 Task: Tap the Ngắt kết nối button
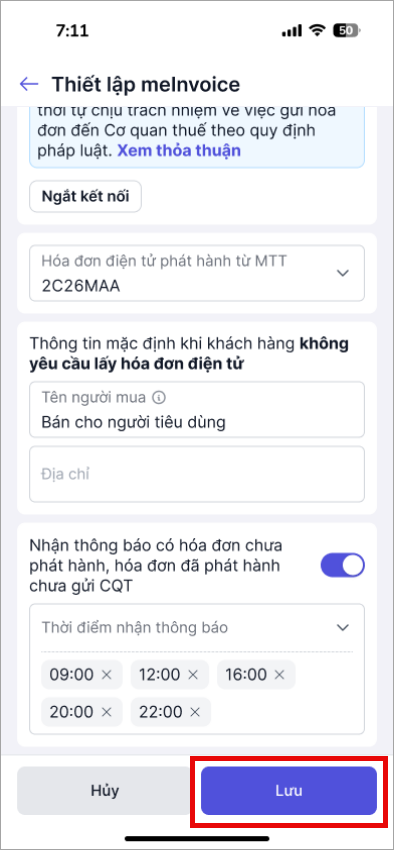pos(86,196)
